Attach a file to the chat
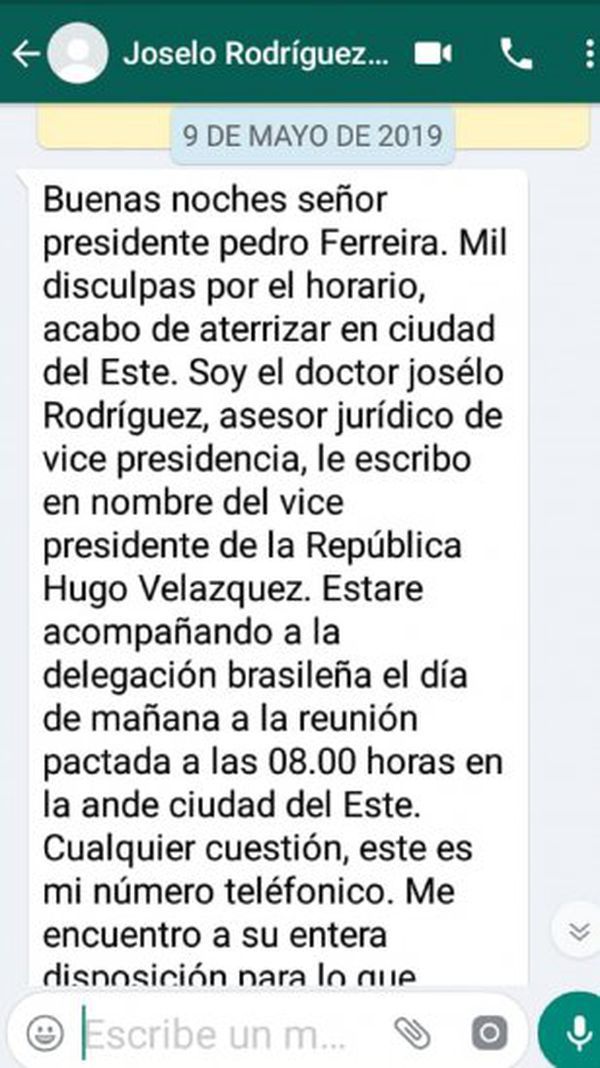This screenshot has width=600, height=1068. [x=413, y=1034]
